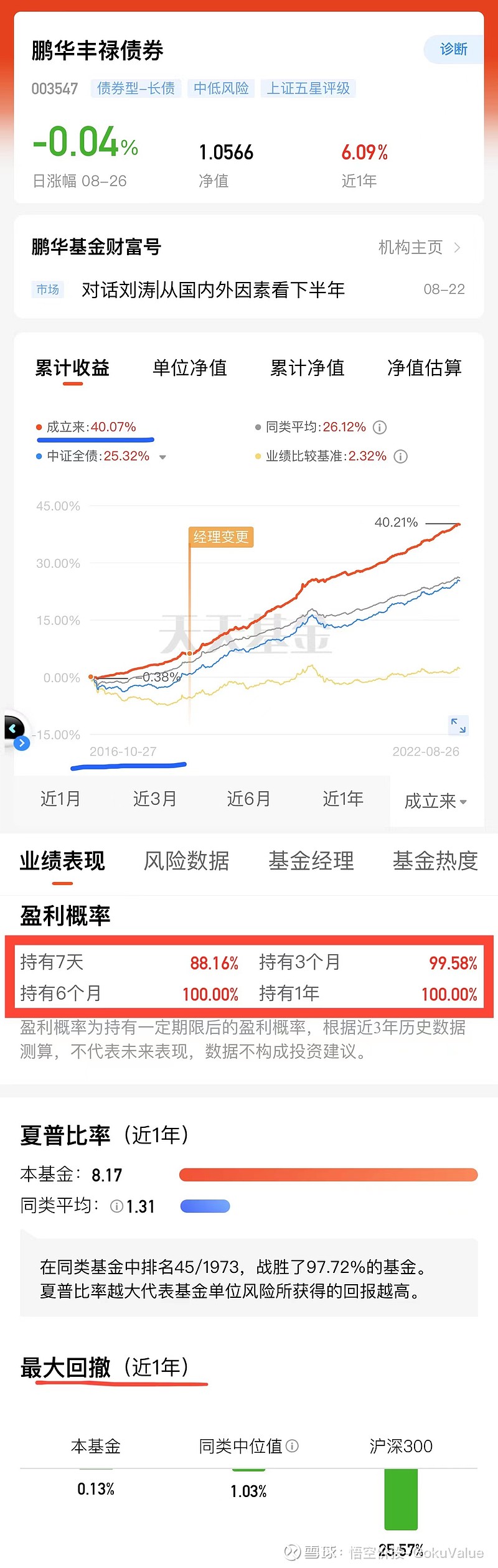
Task: Switch to the 风险数据 tab
Action: point(186,861)
